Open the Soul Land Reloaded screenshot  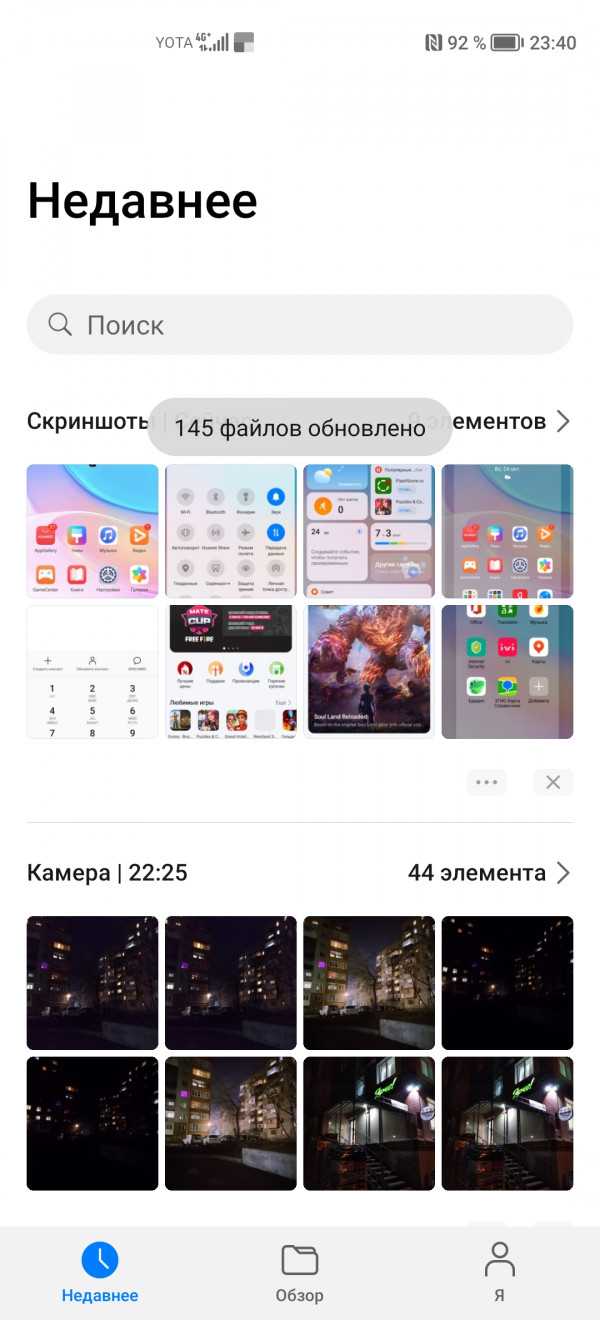[369, 672]
